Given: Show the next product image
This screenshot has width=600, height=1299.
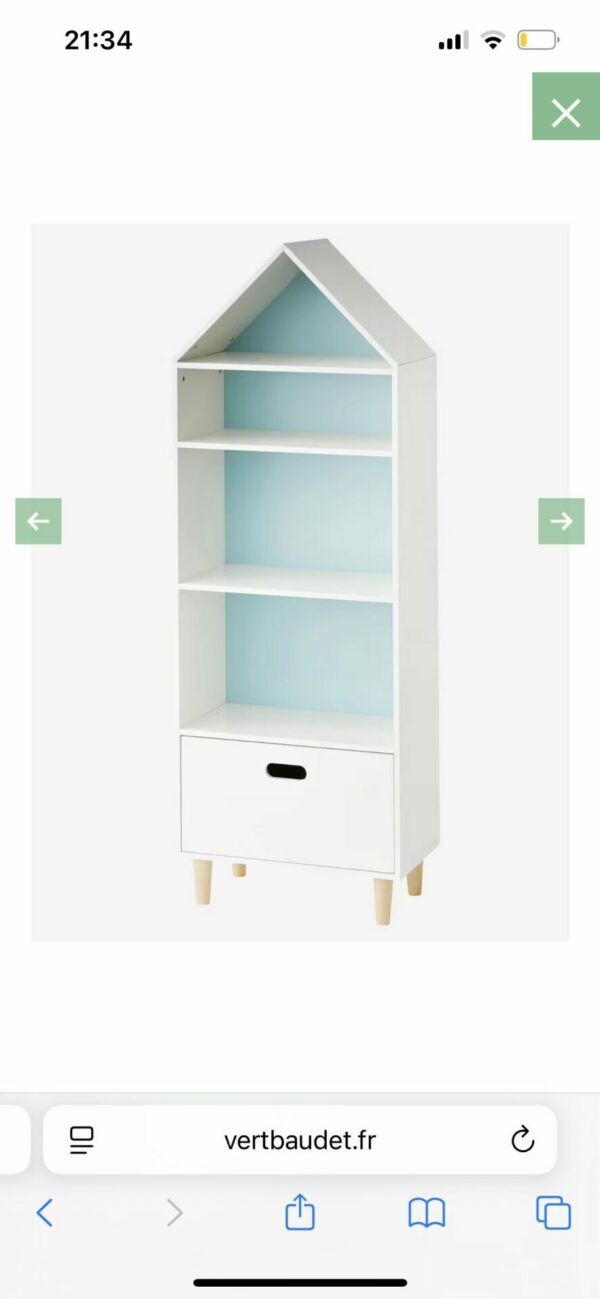Looking at the screenshot, I should 561,521.
